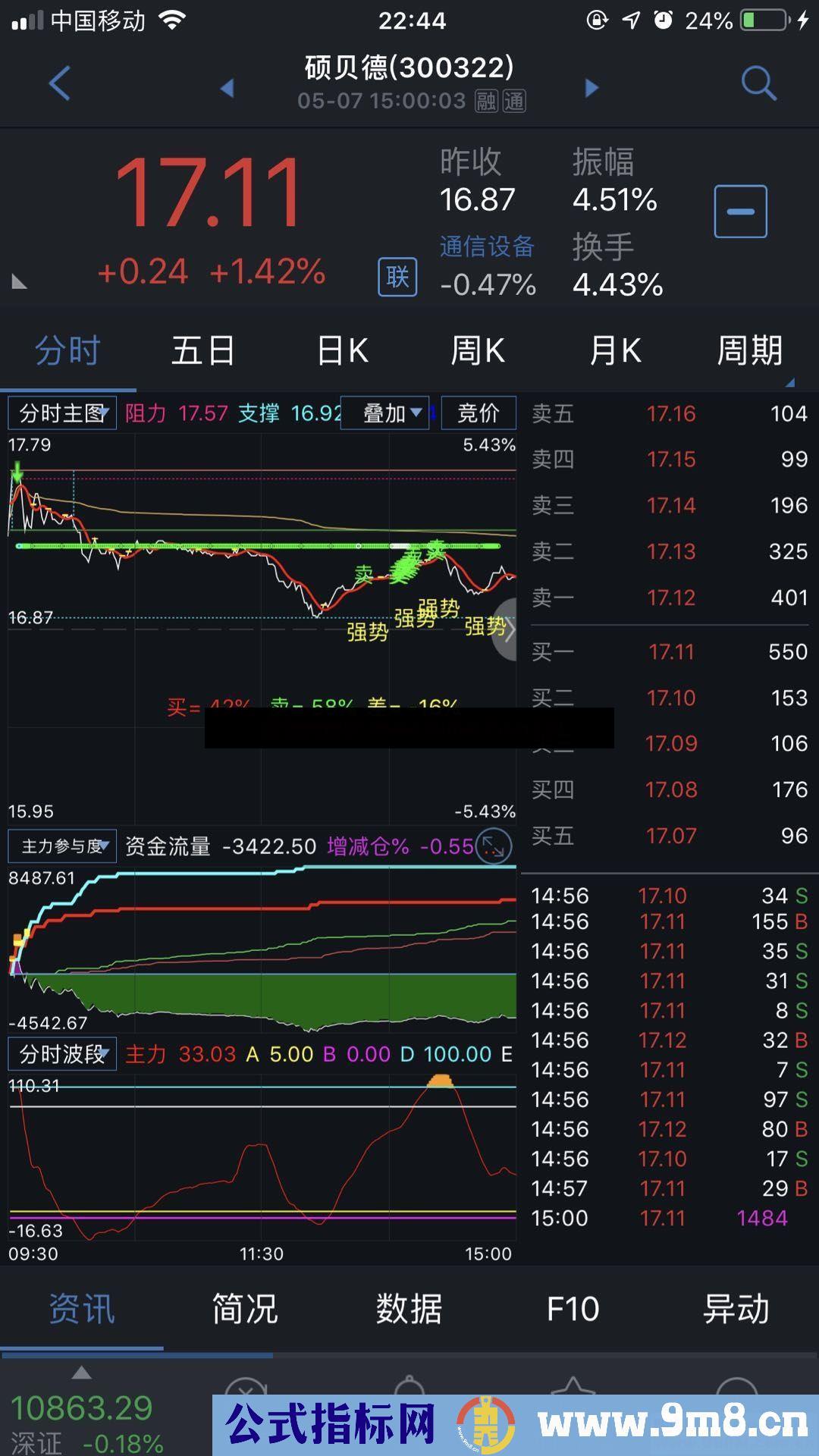Image resolution: width=819 pixels, height=1456 pixels.
Task: Tap the alarm clock icon in status bar
Action: click(x=661, y=20)
